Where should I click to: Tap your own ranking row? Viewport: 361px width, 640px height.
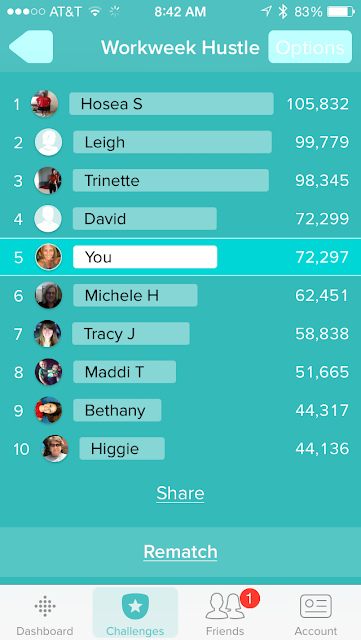(x=180, y=257)
